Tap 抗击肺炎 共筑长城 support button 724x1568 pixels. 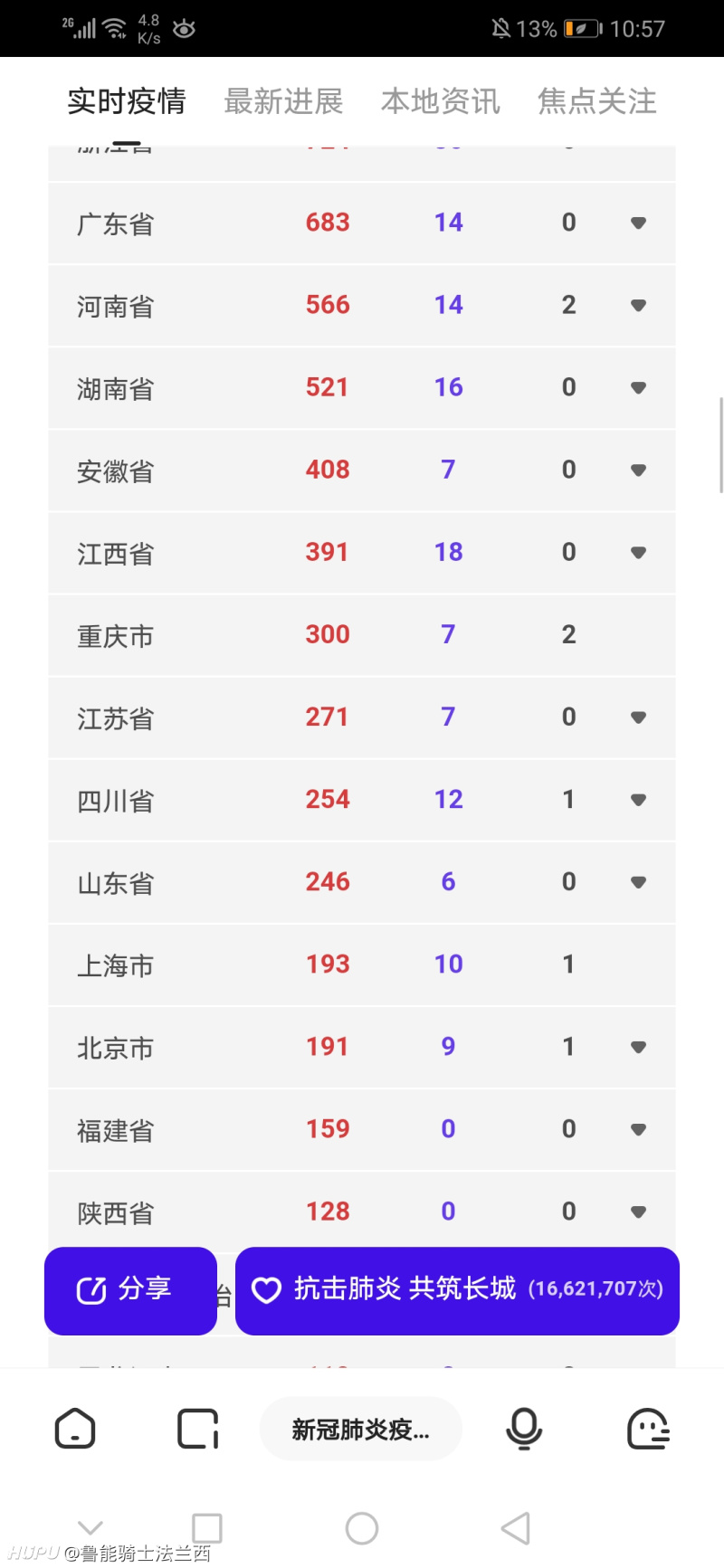[x=457, y=1291]
